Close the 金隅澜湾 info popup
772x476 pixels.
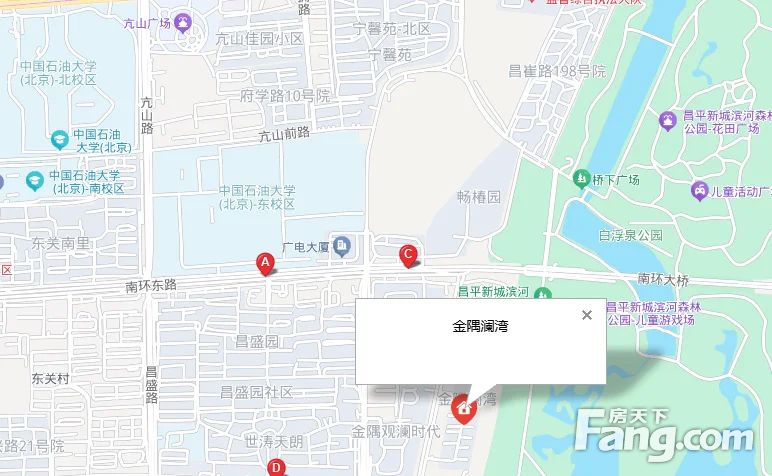587,315
